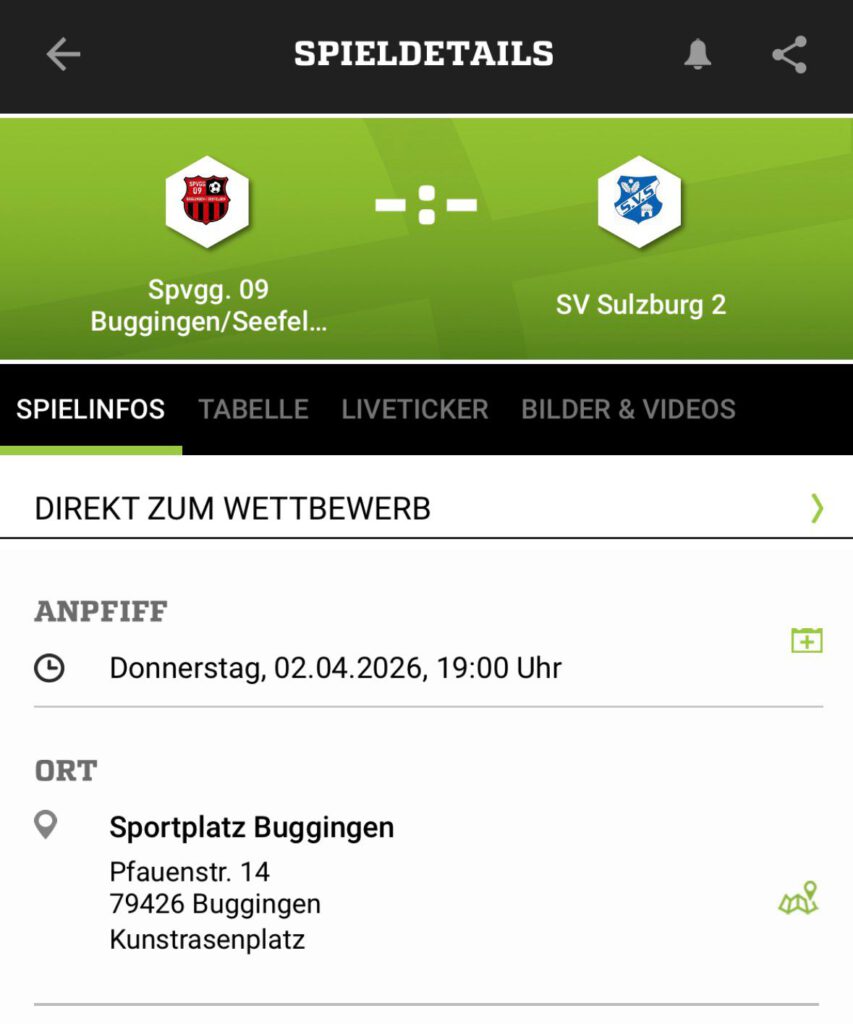Open SV Sulzburg 2 team page
The height and width of the screenshot is (1024, 853).
tap(640, 202)
